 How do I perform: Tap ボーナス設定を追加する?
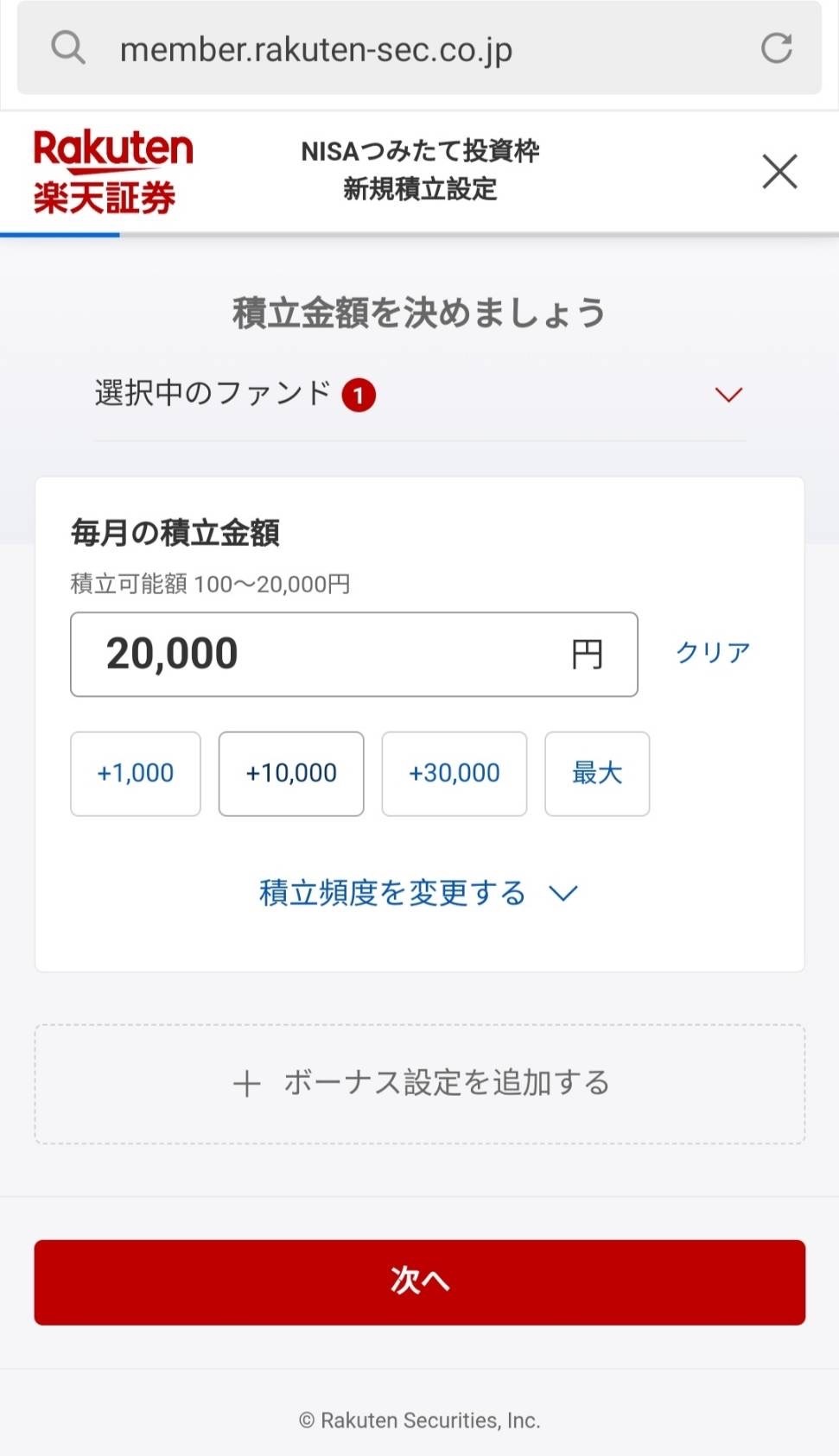420,1084
